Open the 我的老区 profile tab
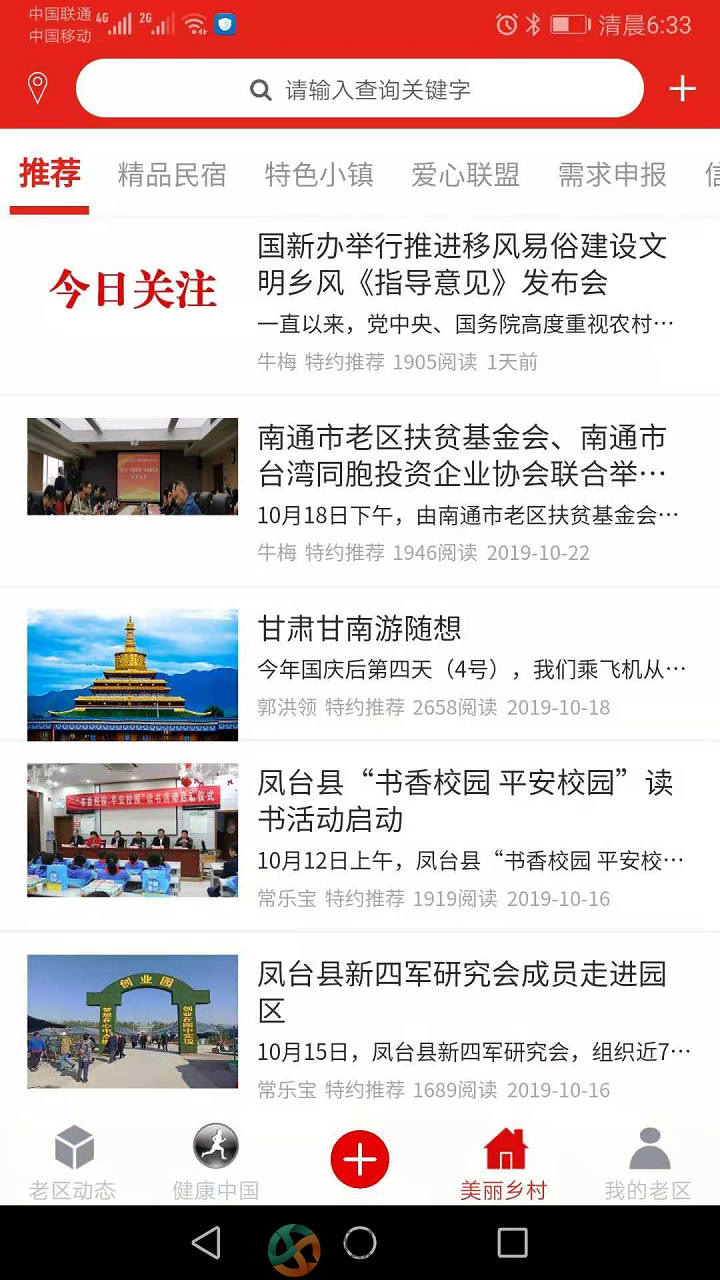 648,1163
